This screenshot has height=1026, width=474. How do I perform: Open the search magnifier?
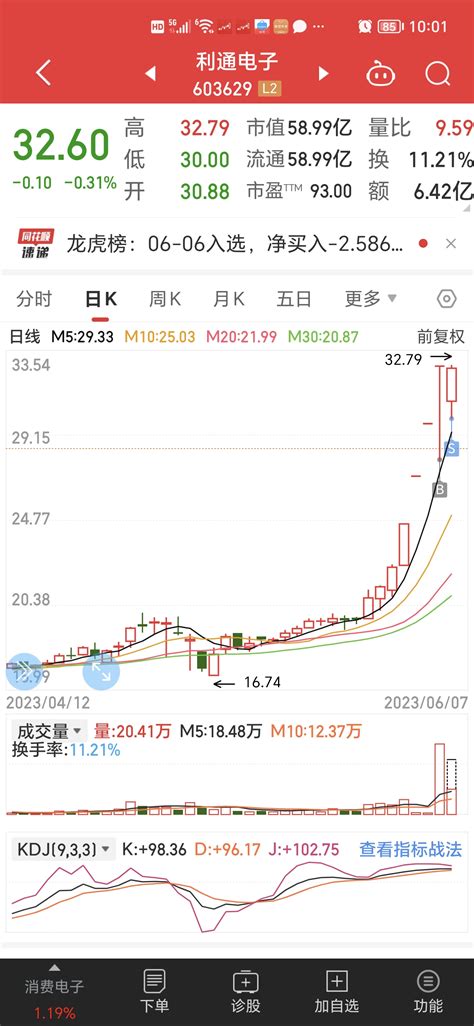(x=437, y=73)
